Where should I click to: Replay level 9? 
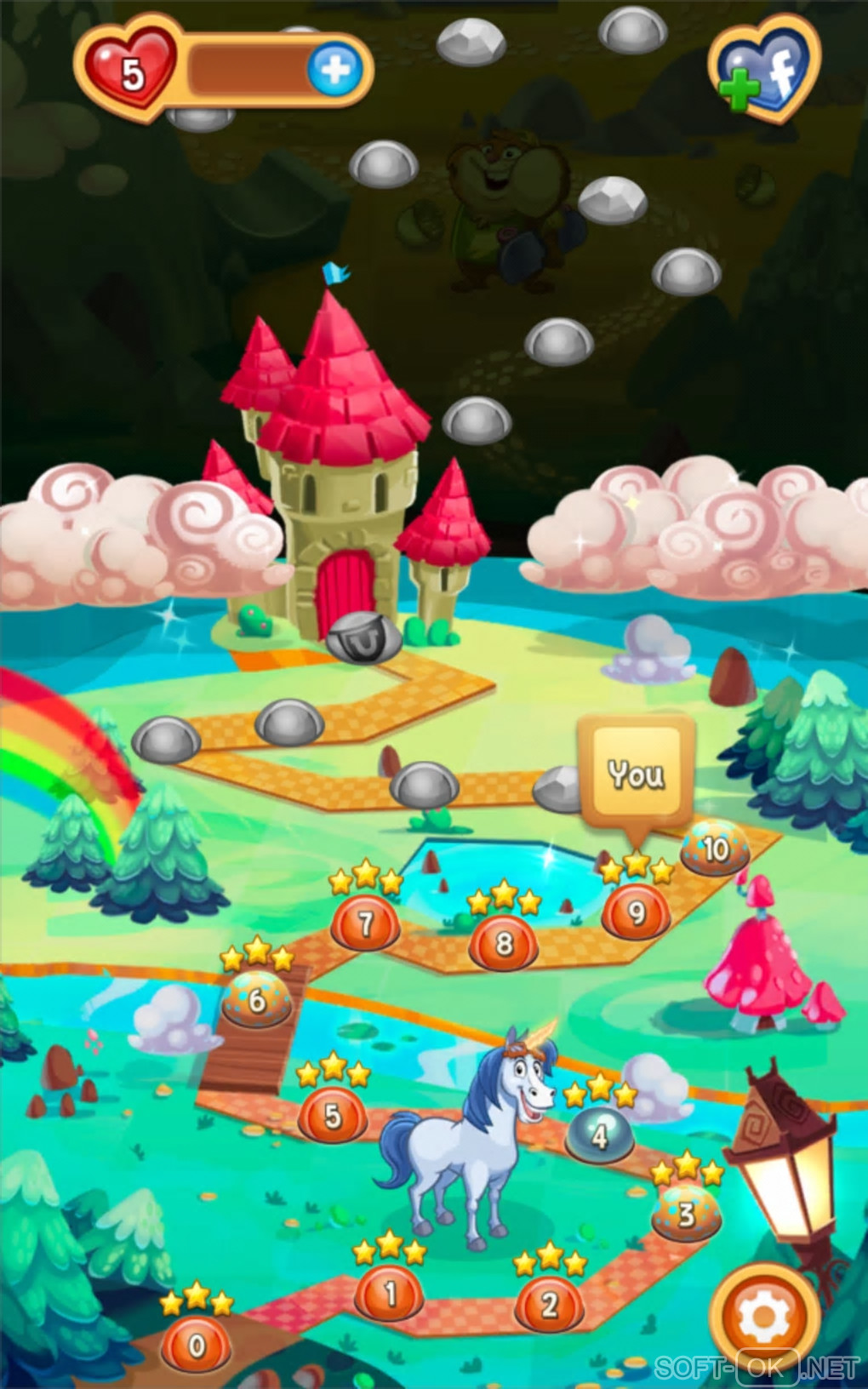(636, 913)
